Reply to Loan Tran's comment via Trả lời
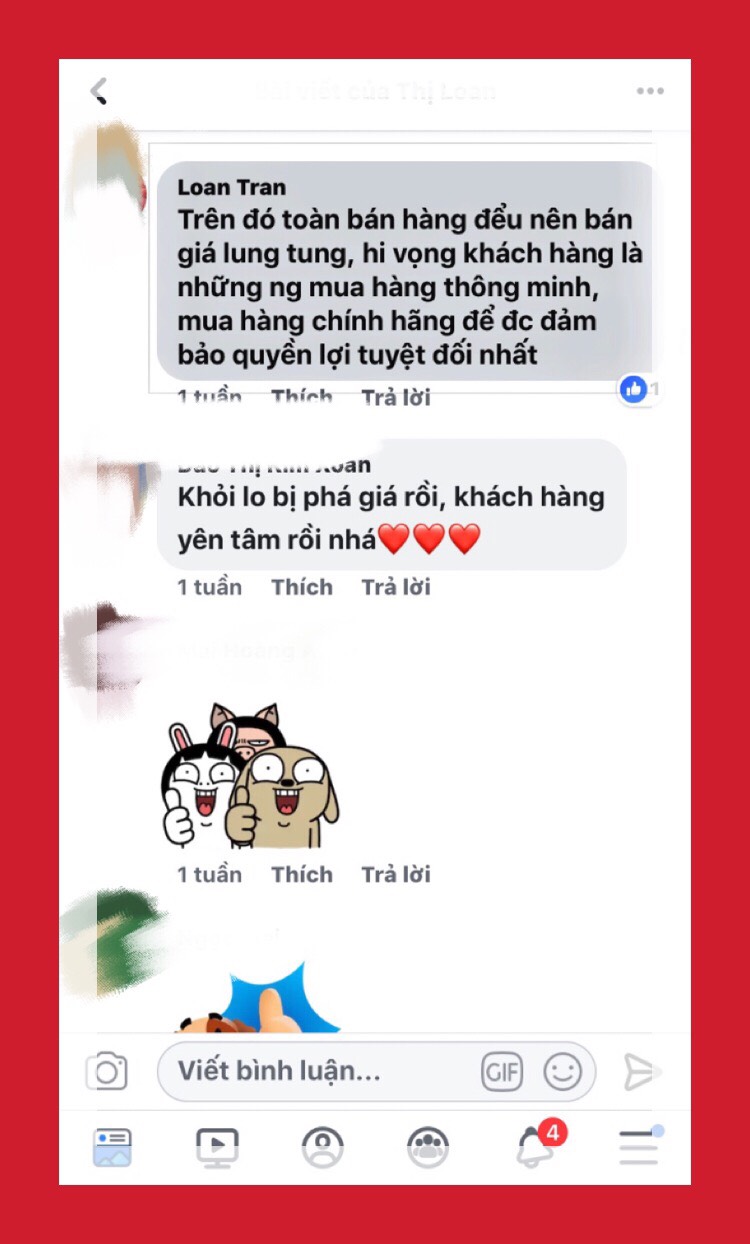 point(395,397)
